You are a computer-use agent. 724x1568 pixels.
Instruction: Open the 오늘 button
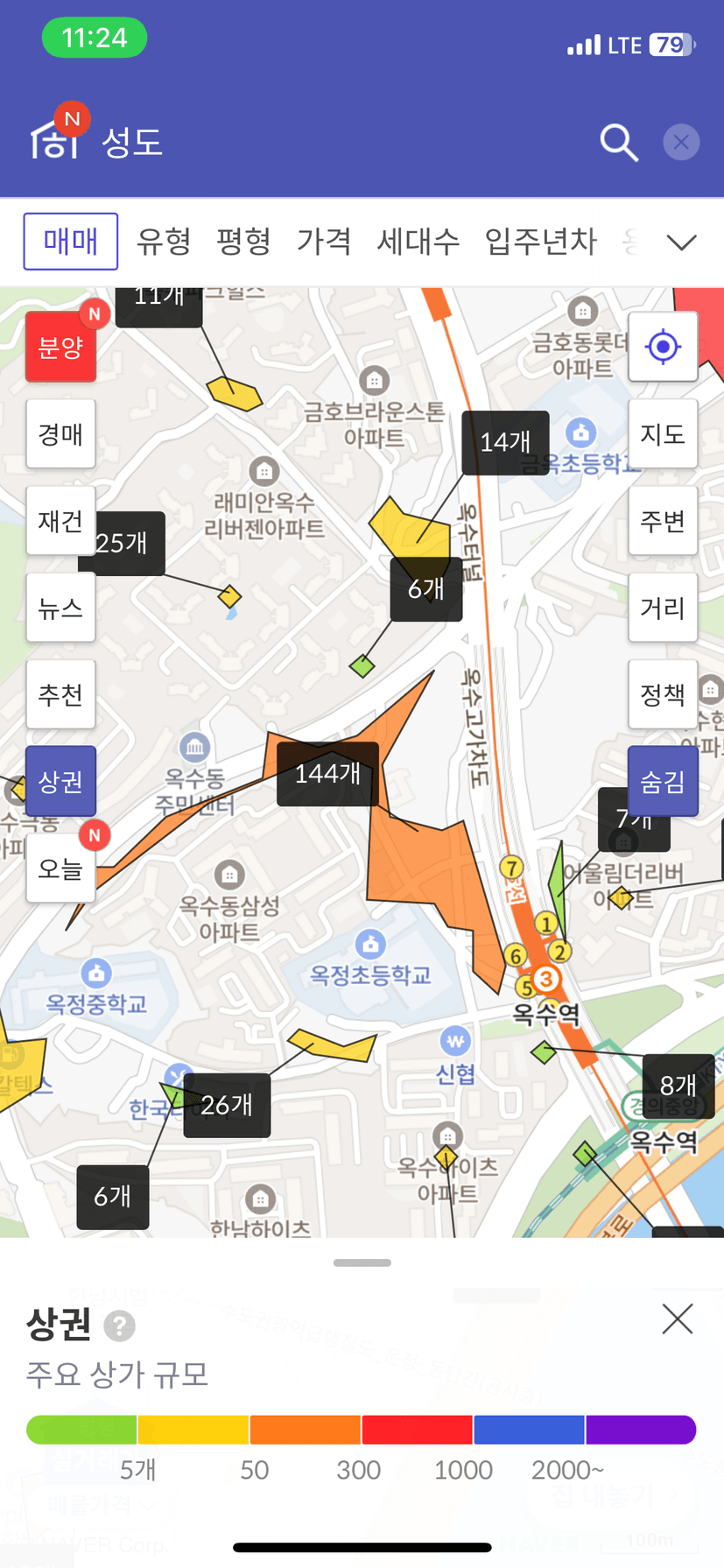[x=60, y=868]
